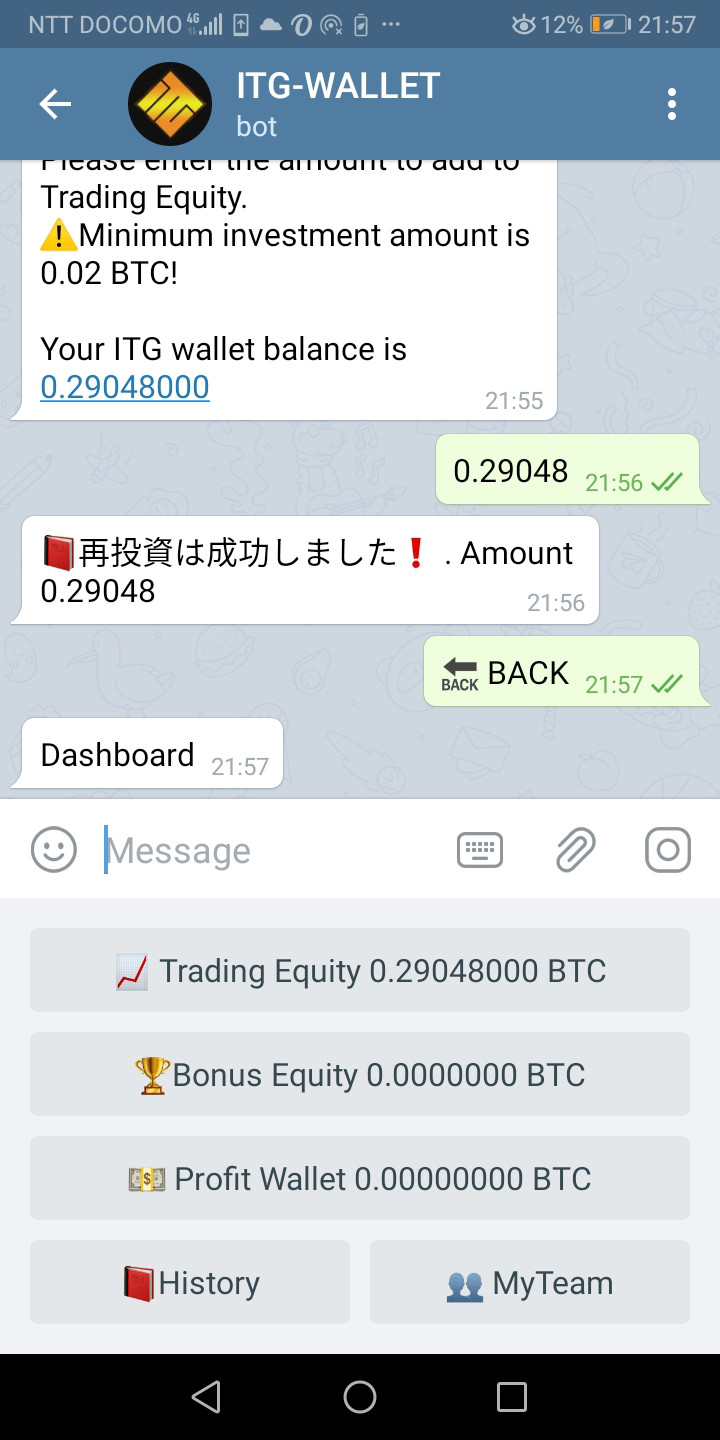The height and width of the screenshot is (1440, 720).
Task: Attach a file with the paperclip
Action: (575, 851)
